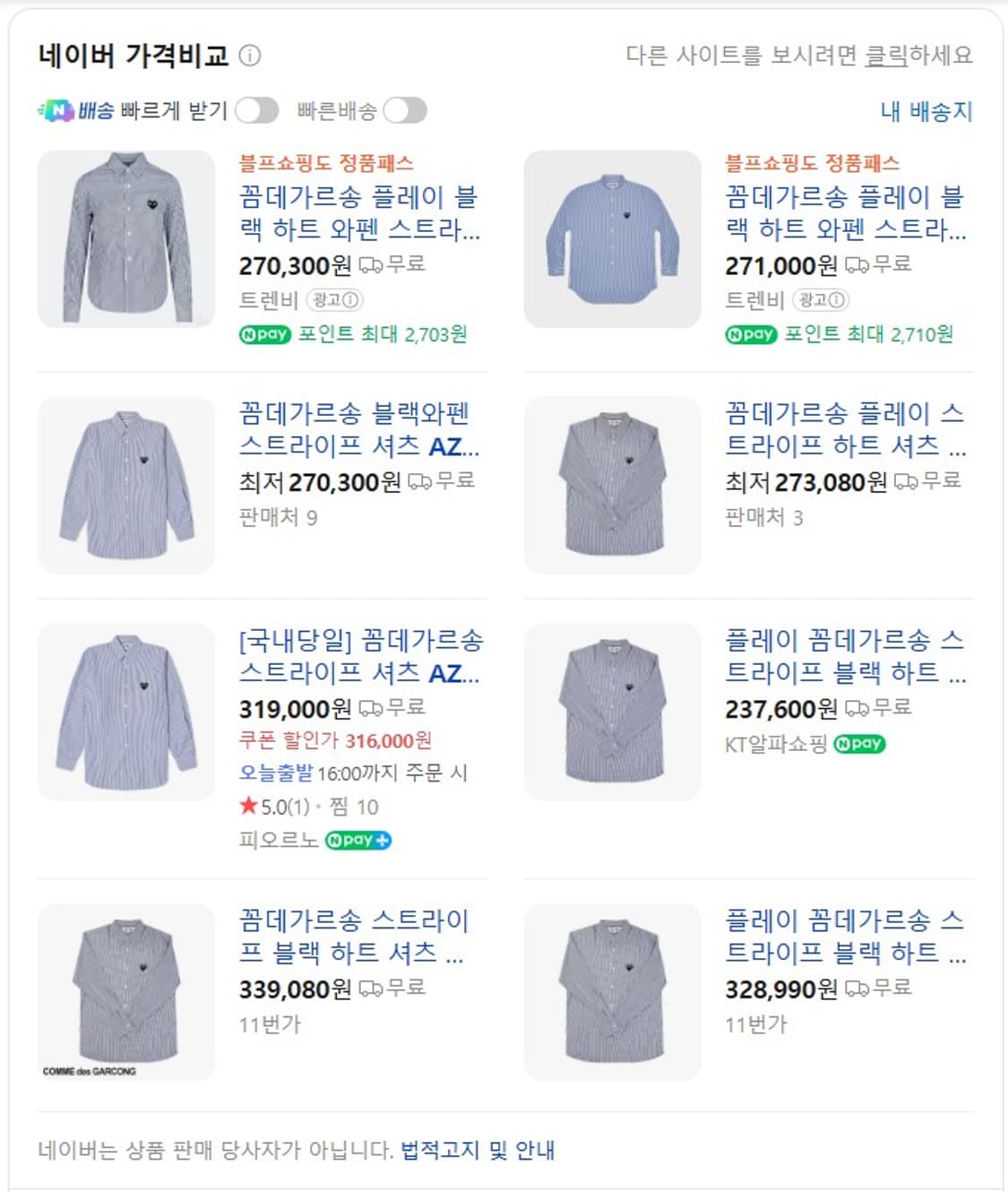Click the 트렌비 seller name
Screen dimensions: 1008x1192
(268, 299)
